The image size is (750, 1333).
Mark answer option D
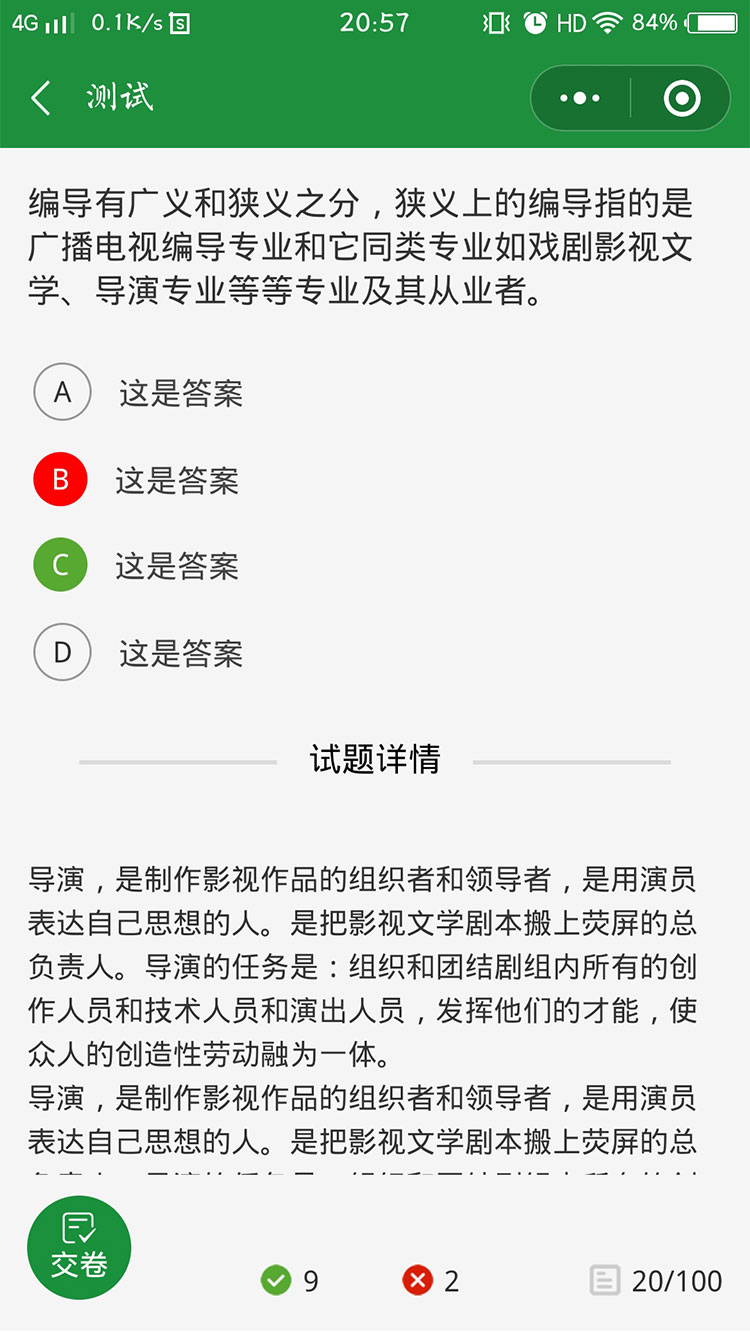(62, 653)
